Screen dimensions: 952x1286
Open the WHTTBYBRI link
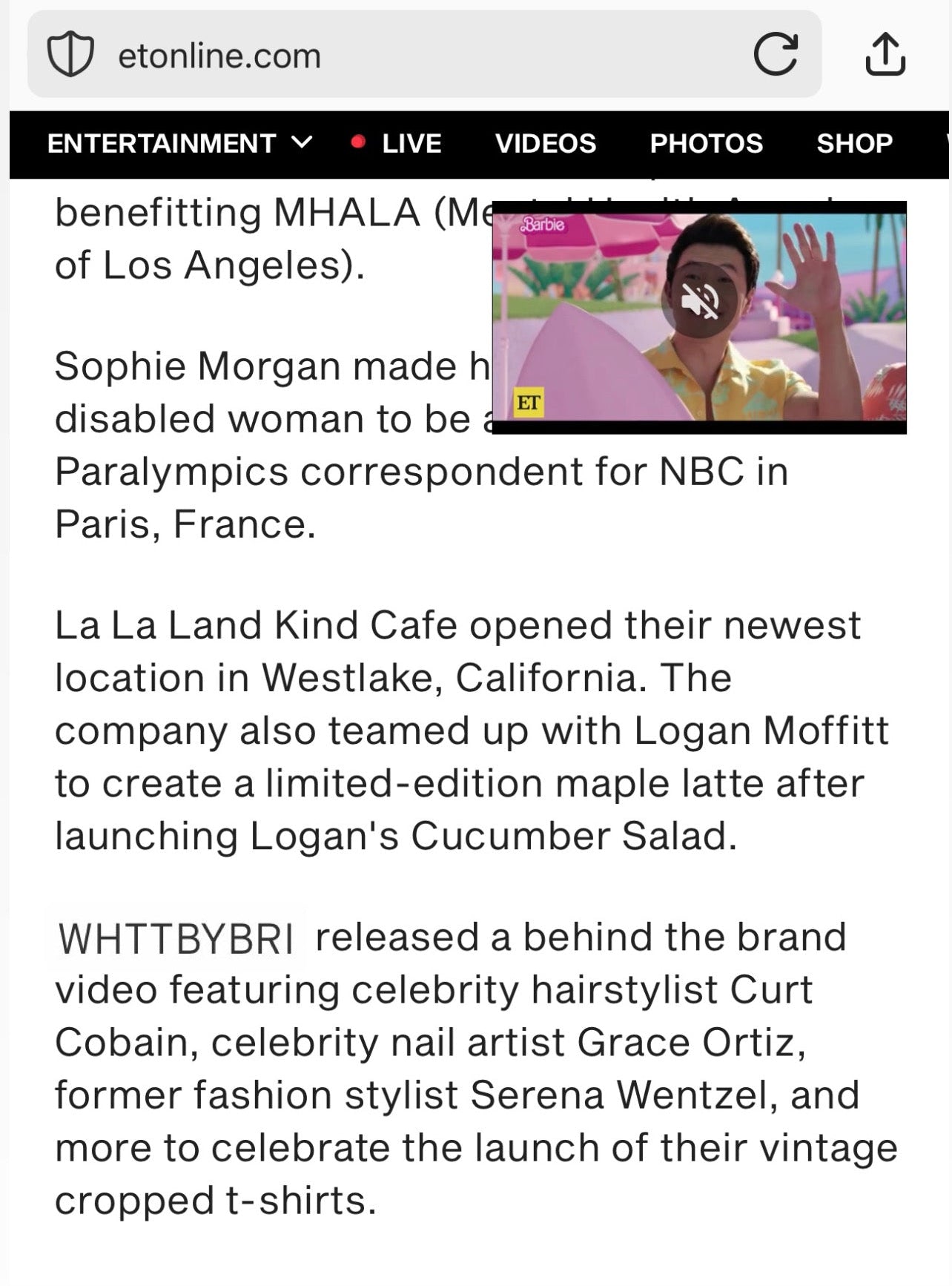click(176, 939)
